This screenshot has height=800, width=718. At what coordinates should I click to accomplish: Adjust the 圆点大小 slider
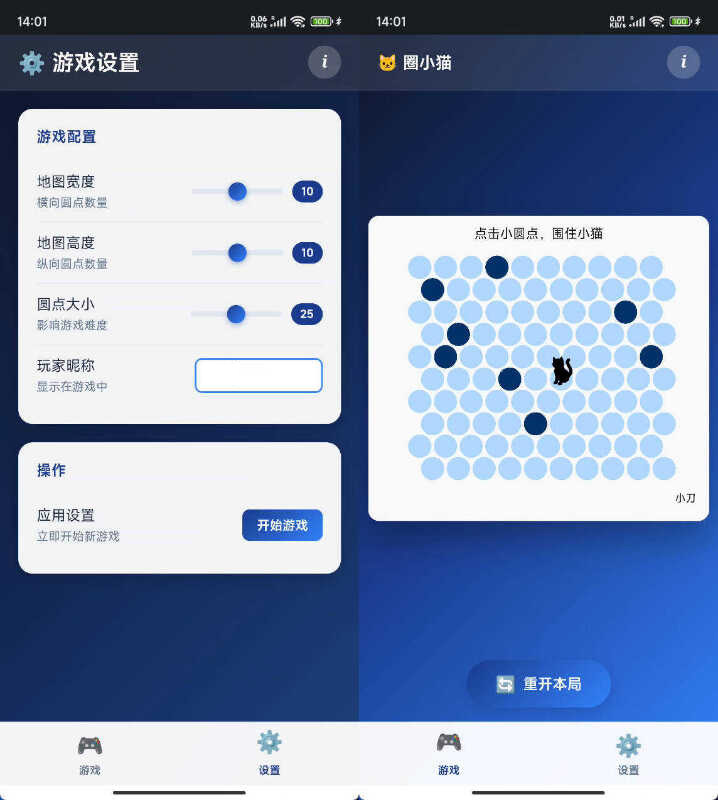(236, 314)
